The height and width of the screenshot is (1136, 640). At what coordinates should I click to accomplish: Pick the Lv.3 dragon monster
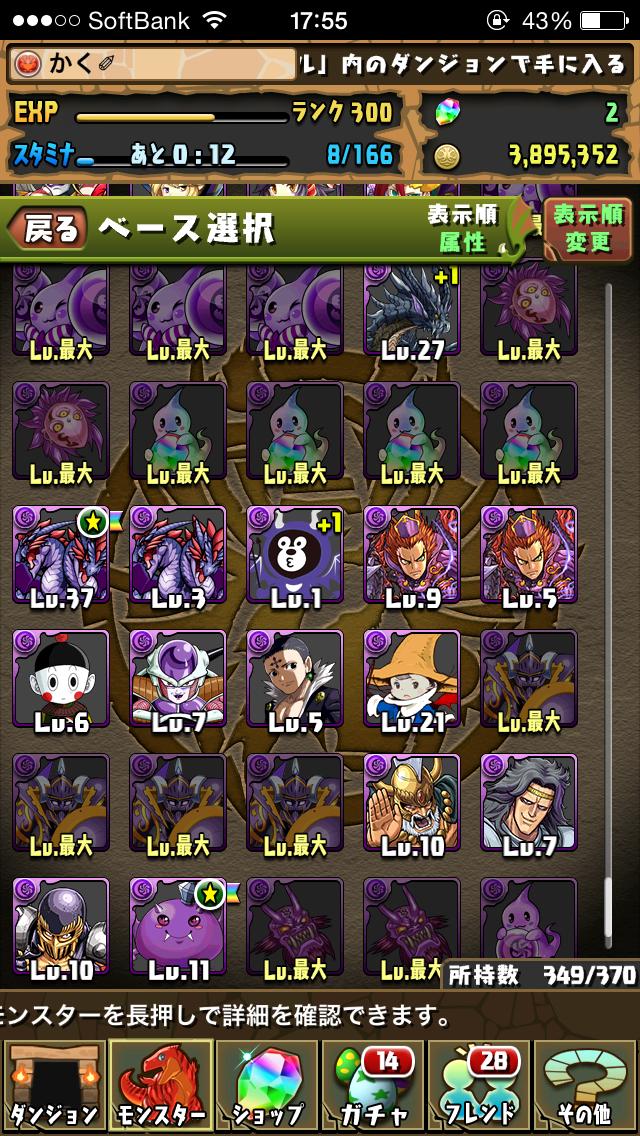(178, 555)
